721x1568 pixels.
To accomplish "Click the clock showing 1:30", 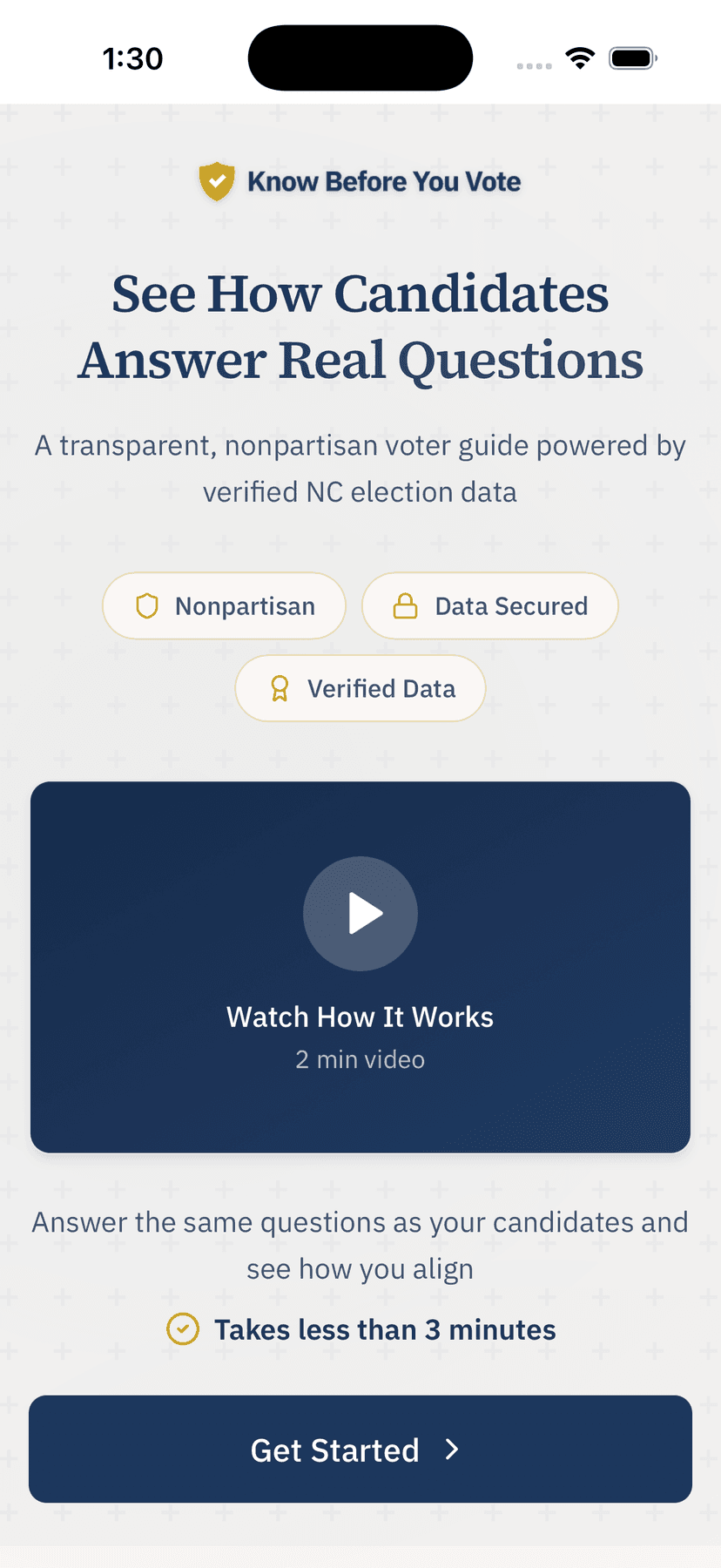I will (x=134, y=57).
